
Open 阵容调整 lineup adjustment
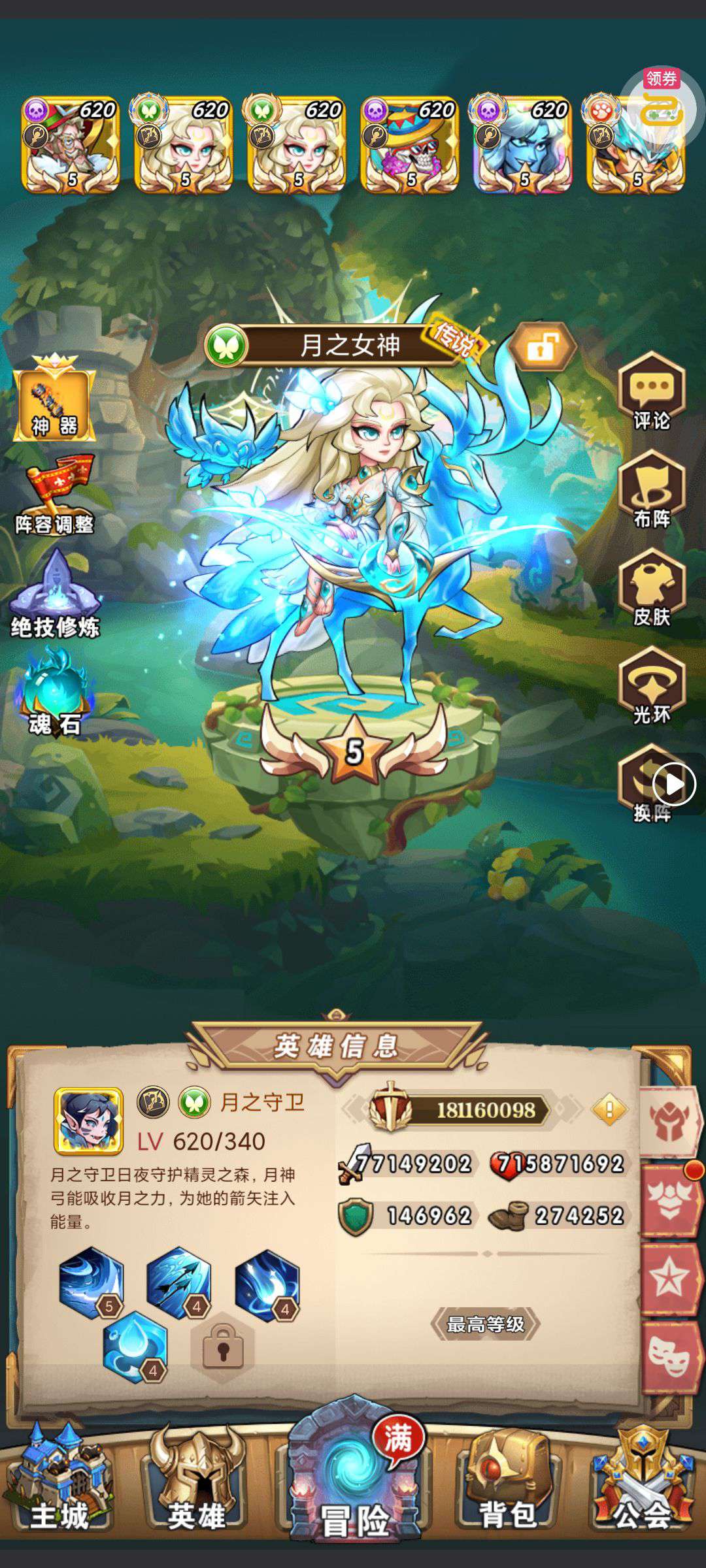point(55,497)
